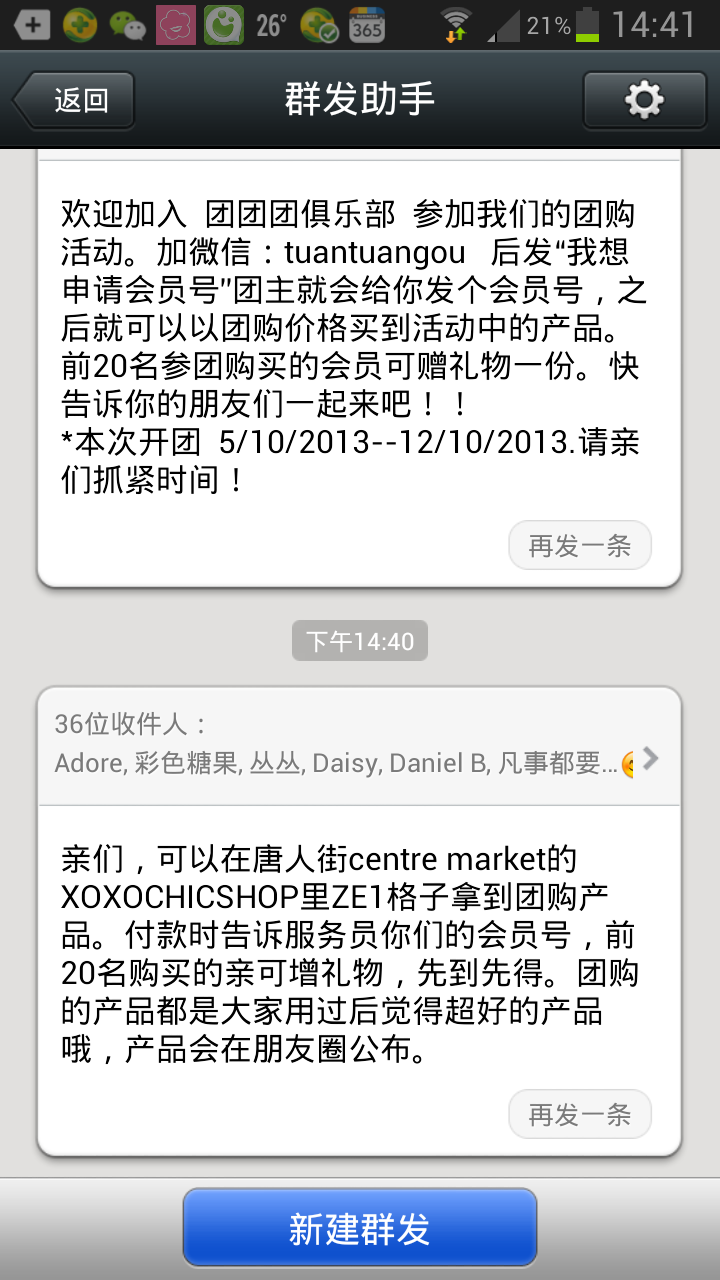Resend the XOXOCHICSHOP pickup message

(x=580, y=1114)
